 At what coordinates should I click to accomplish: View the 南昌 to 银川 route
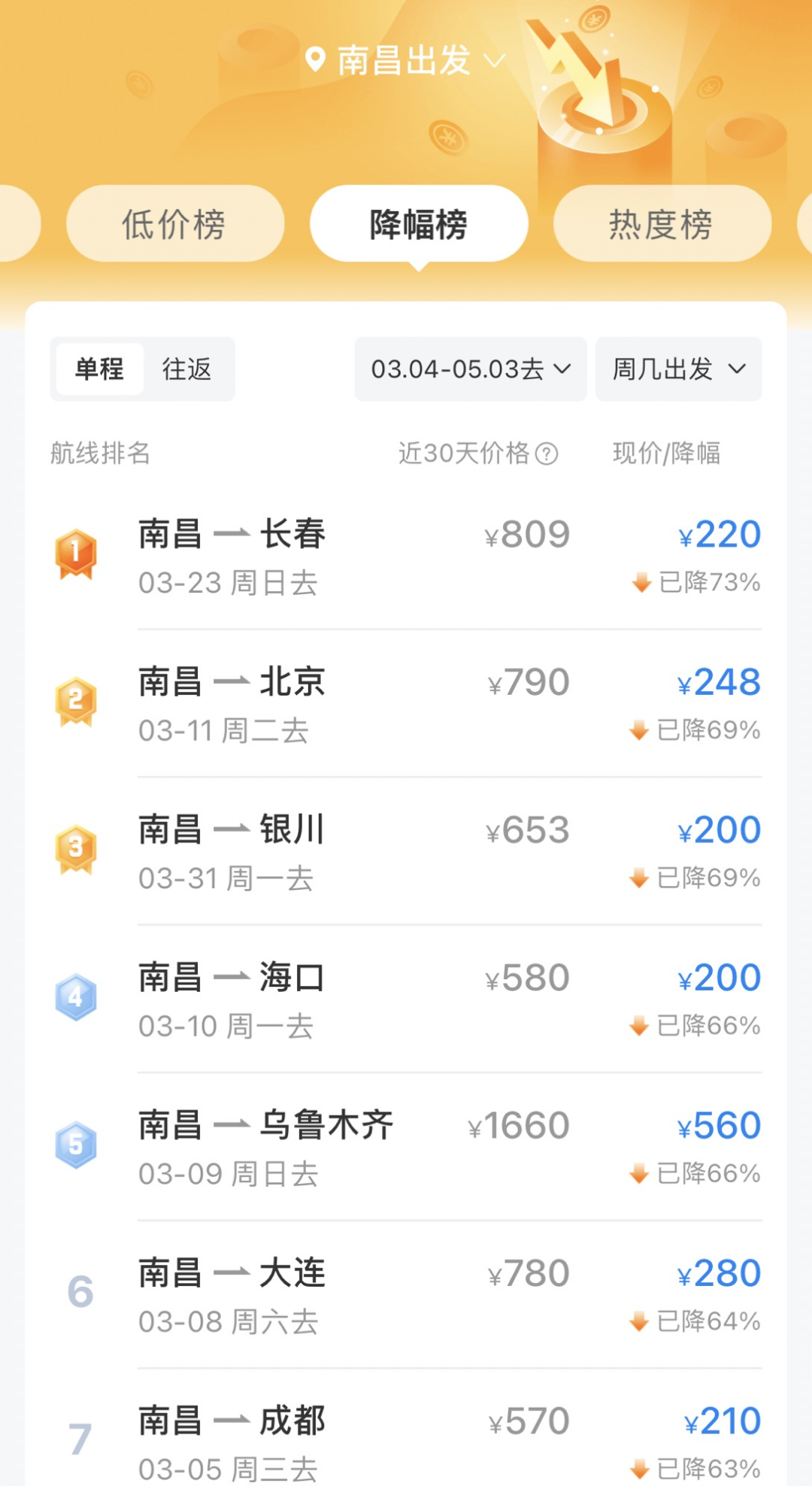[x=406, y=851]
